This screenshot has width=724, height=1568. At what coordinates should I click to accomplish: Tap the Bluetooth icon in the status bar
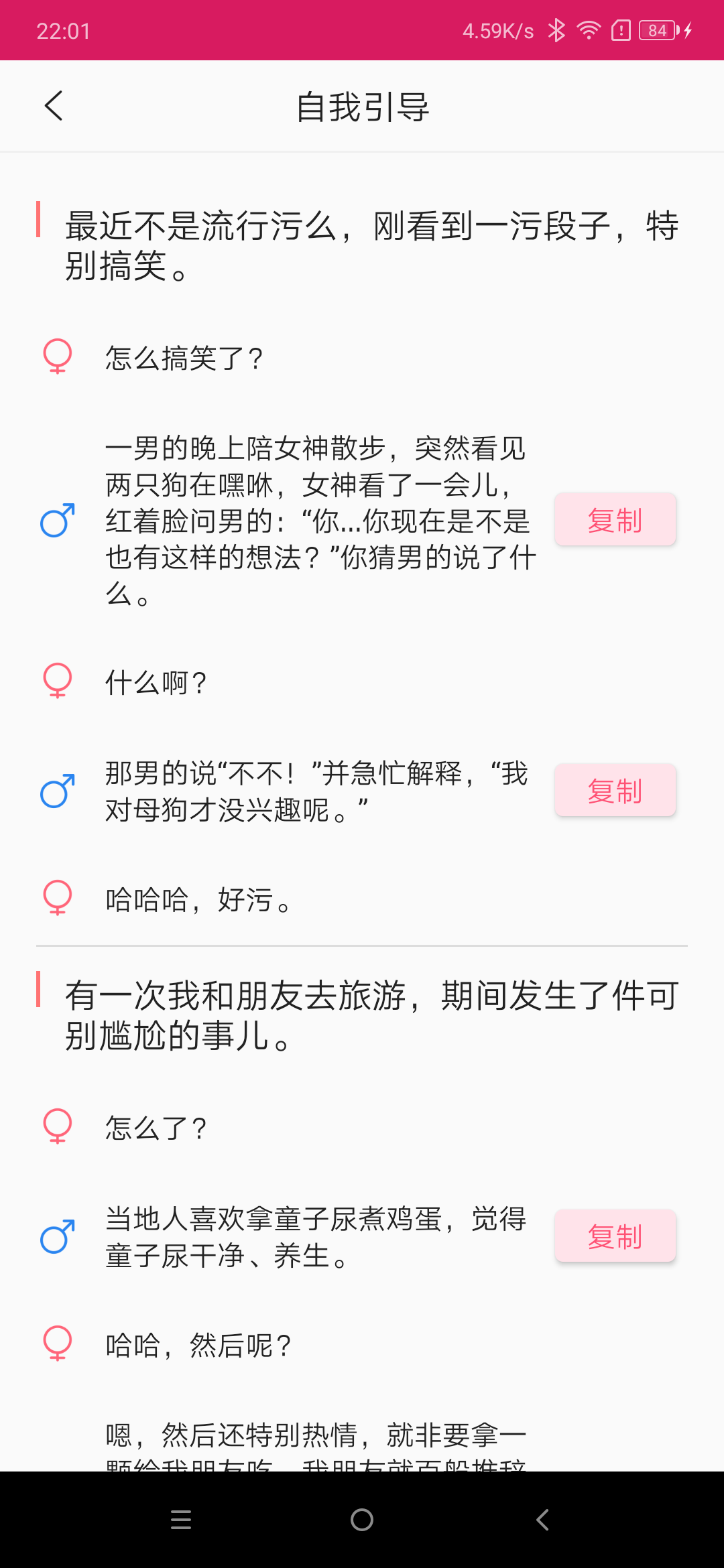click(x=556, y=30)
